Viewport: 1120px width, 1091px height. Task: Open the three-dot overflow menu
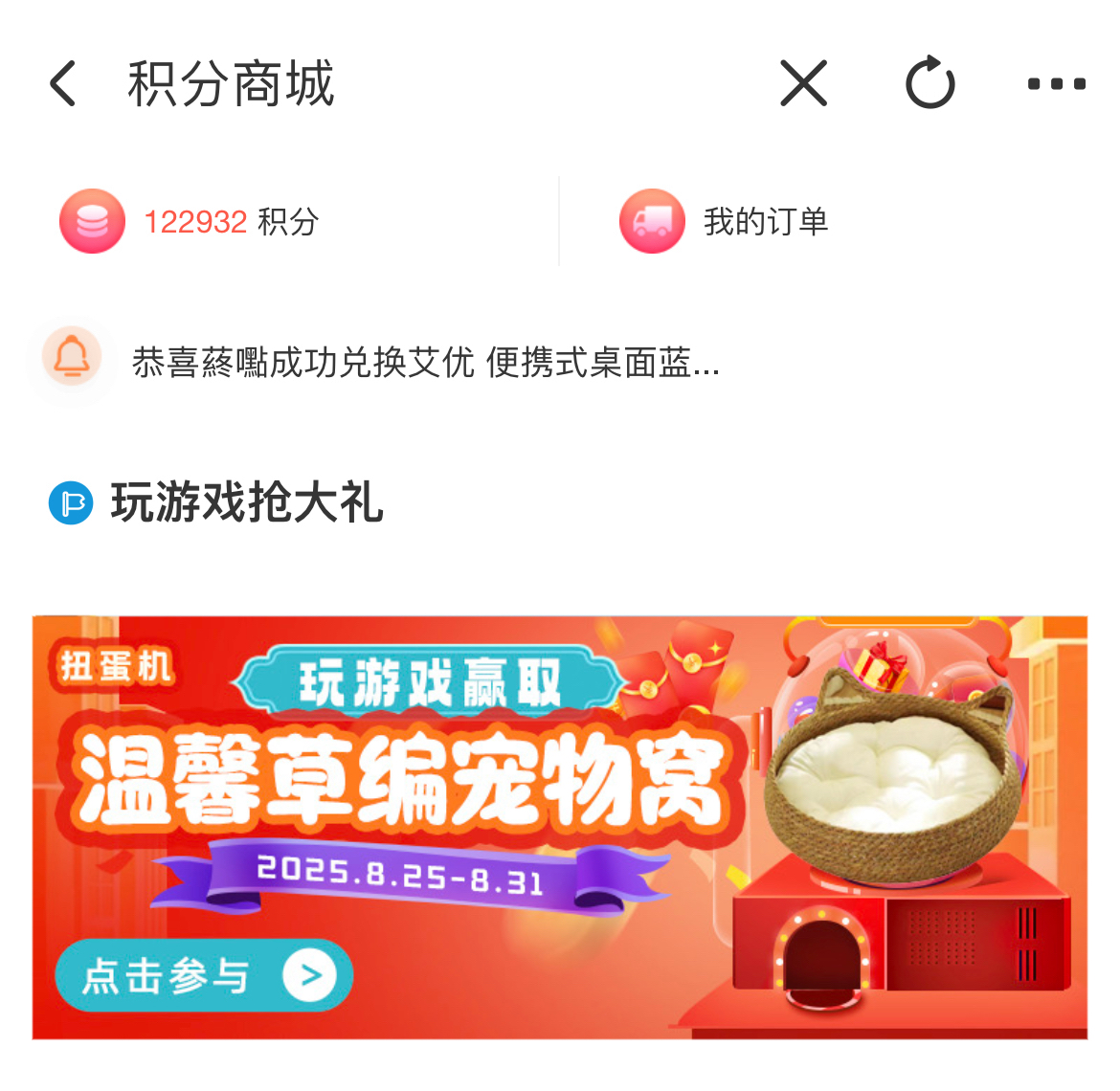tap(1056, 84)
